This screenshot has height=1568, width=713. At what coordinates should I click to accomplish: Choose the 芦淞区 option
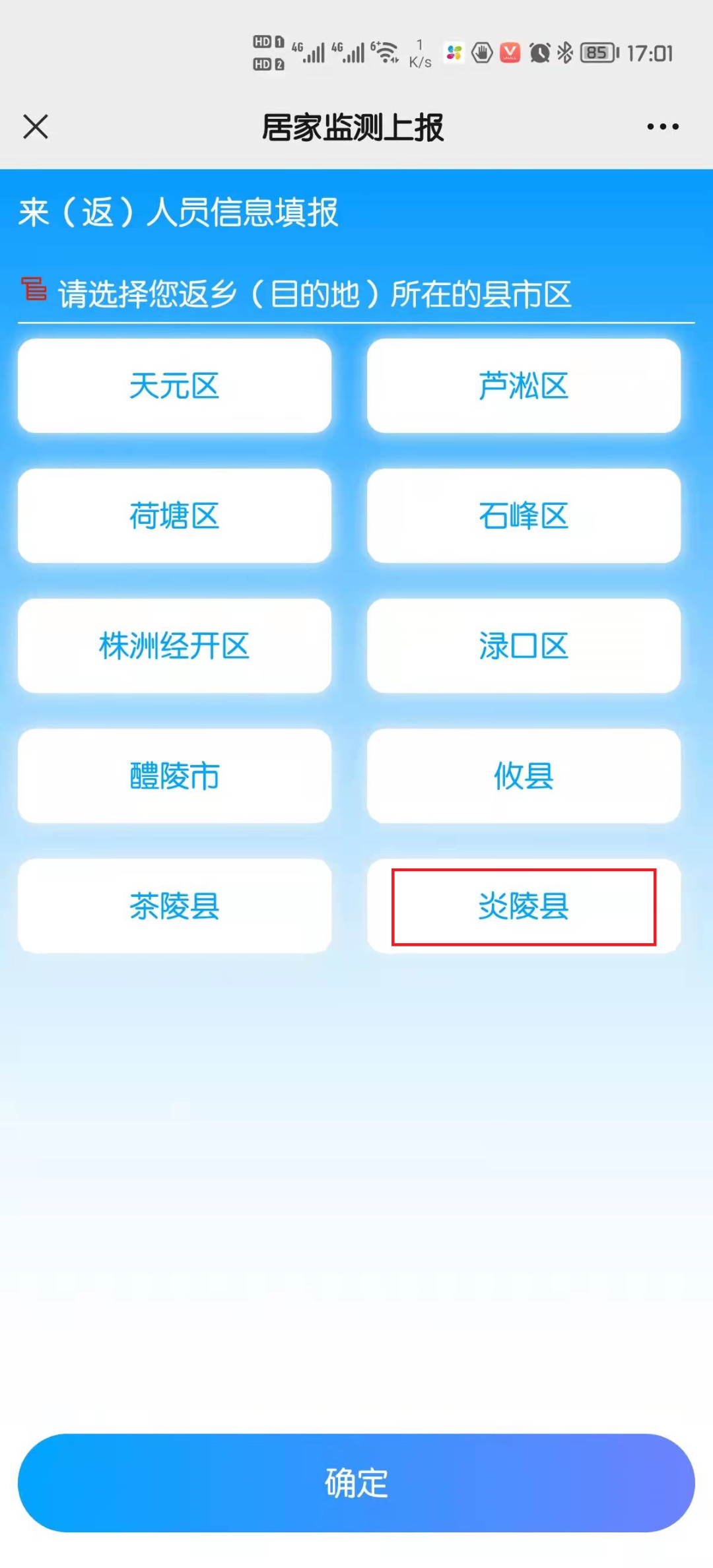(524, 386)
